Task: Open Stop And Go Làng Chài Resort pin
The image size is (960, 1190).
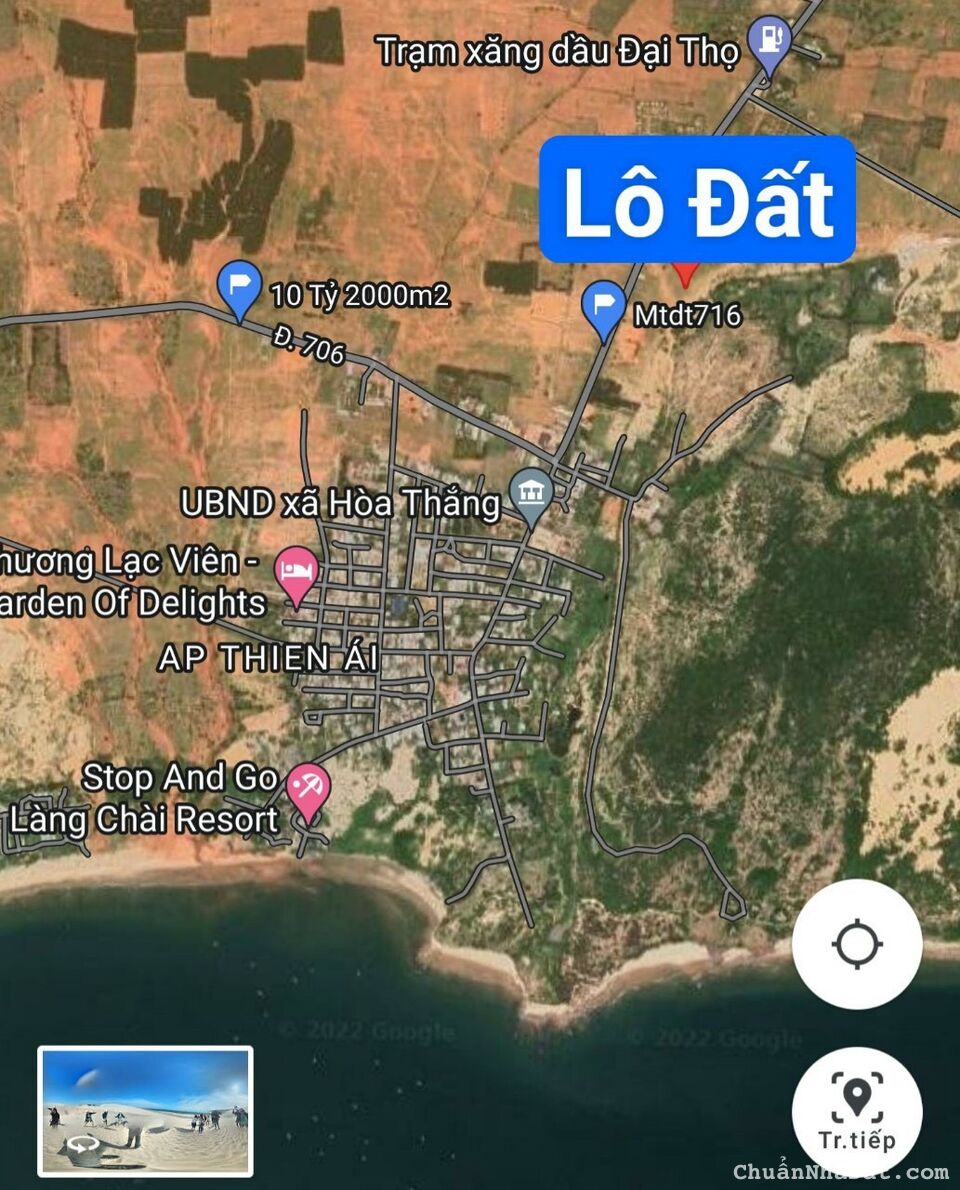Action: [x=308, y=789]
